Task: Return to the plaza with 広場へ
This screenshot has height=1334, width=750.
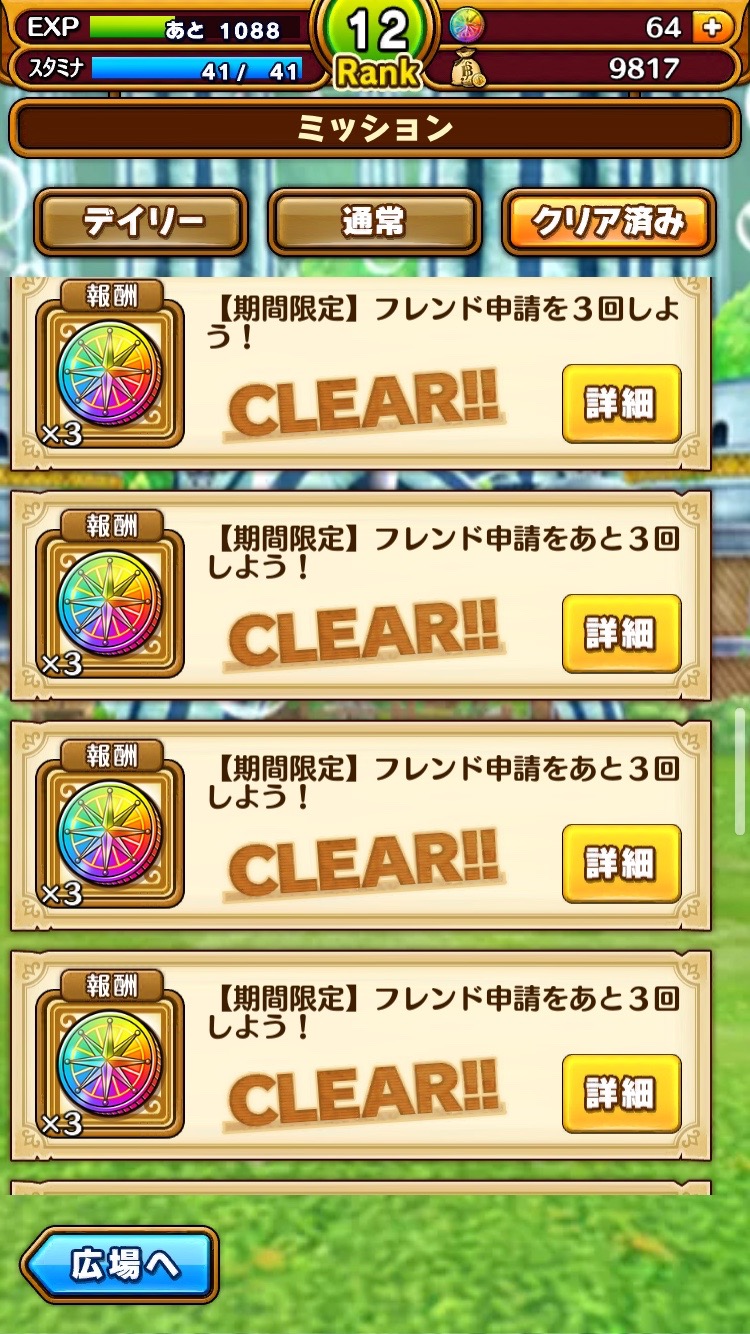Action: 119,1265
